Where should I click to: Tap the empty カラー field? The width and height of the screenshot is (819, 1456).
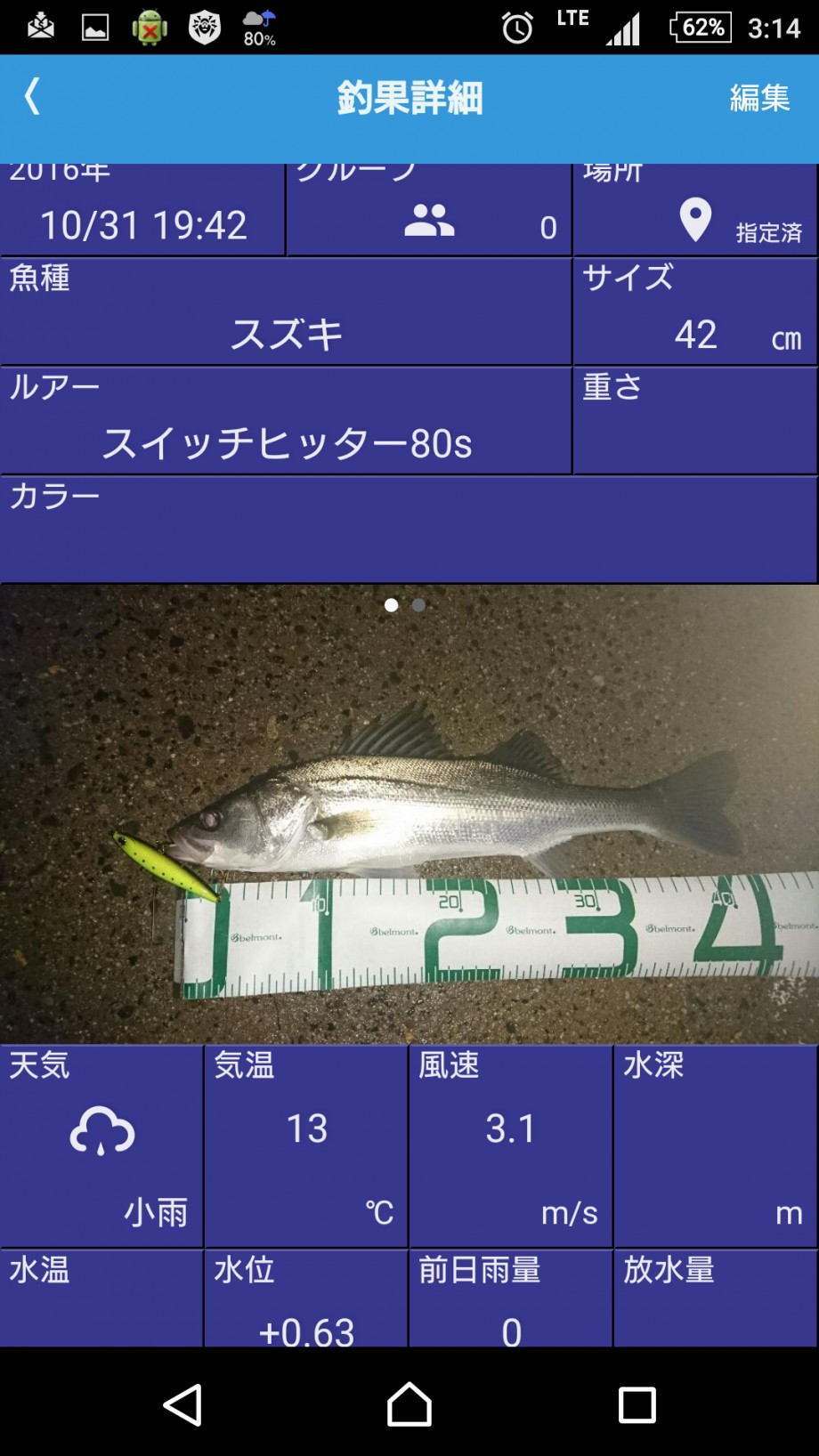click(409, 530)
